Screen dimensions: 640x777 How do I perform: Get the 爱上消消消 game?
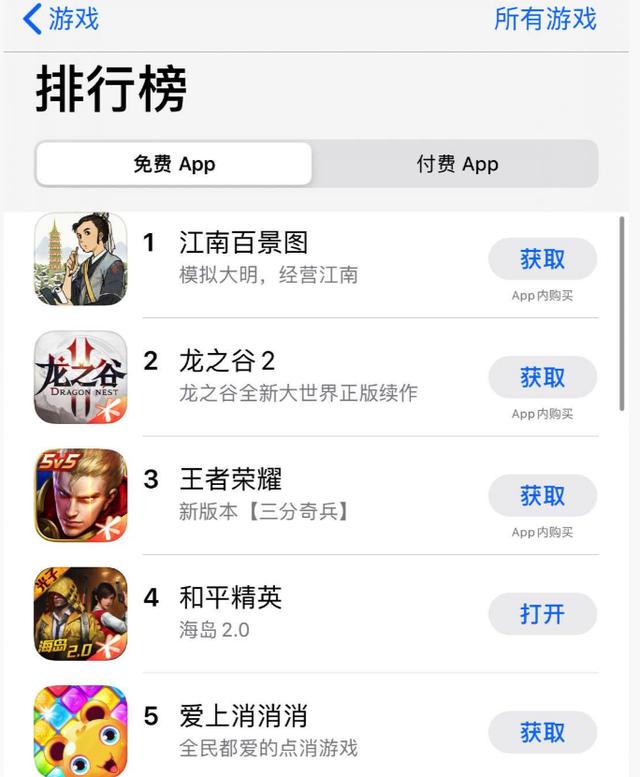(x=542, y=732)
